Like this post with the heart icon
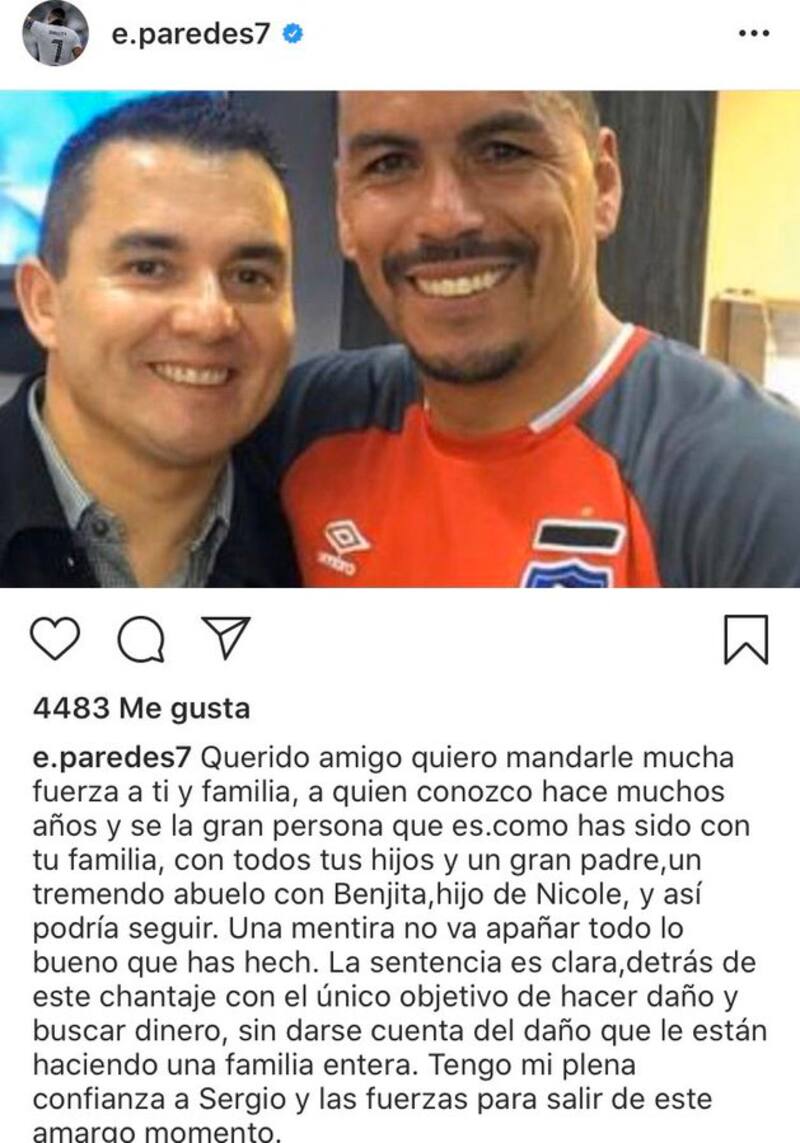This screenshot has height=1143, width=800. click(x=55, y=639)
